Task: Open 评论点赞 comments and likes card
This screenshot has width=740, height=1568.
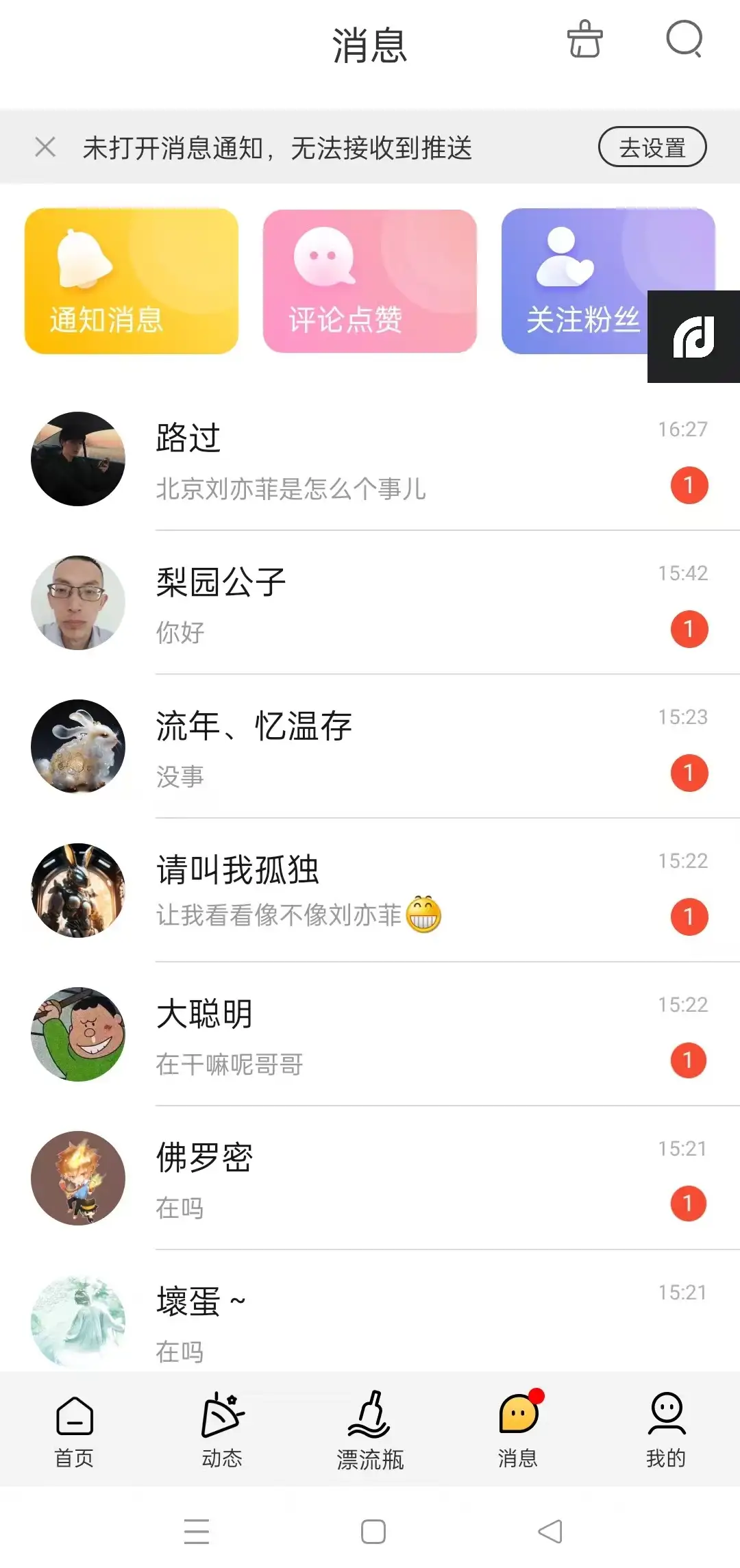Action: click(370, 279)
